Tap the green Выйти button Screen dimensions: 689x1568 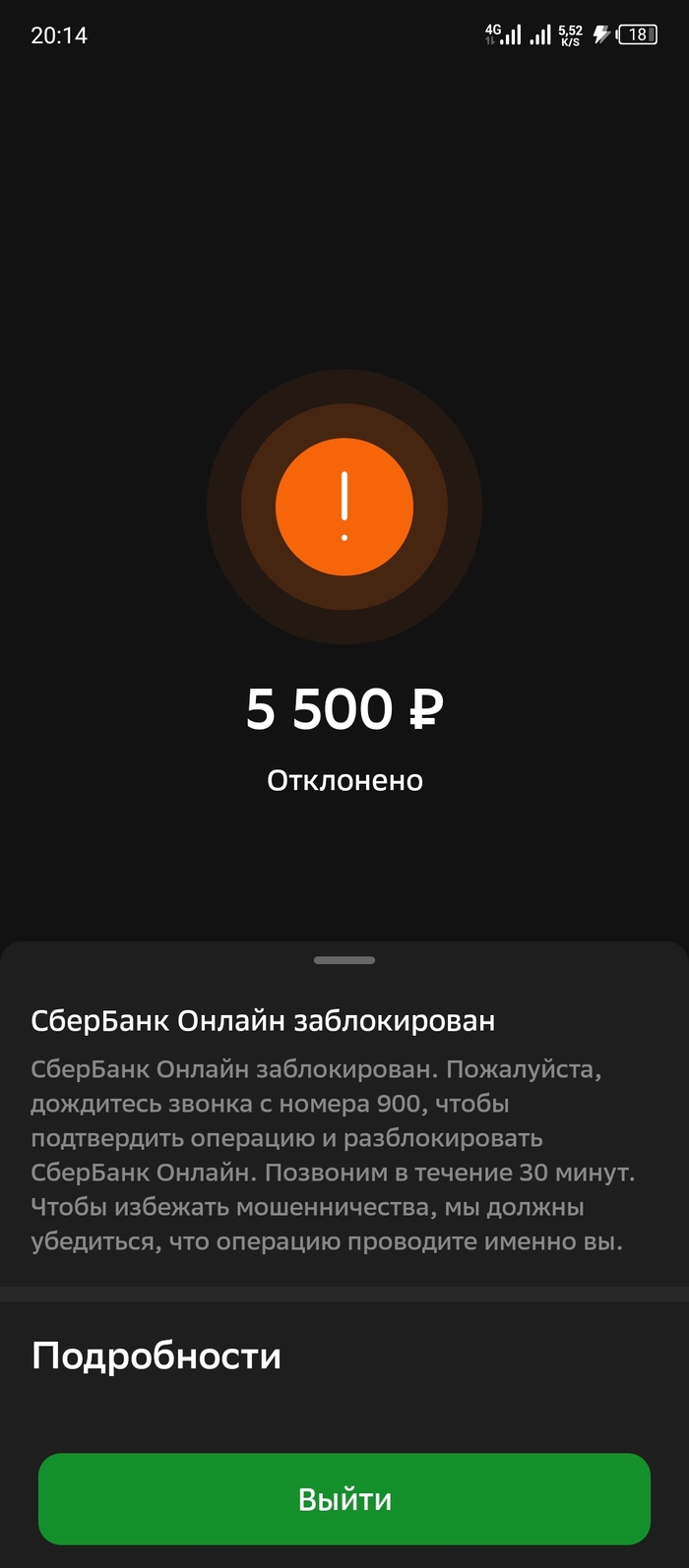[344, 1498]
